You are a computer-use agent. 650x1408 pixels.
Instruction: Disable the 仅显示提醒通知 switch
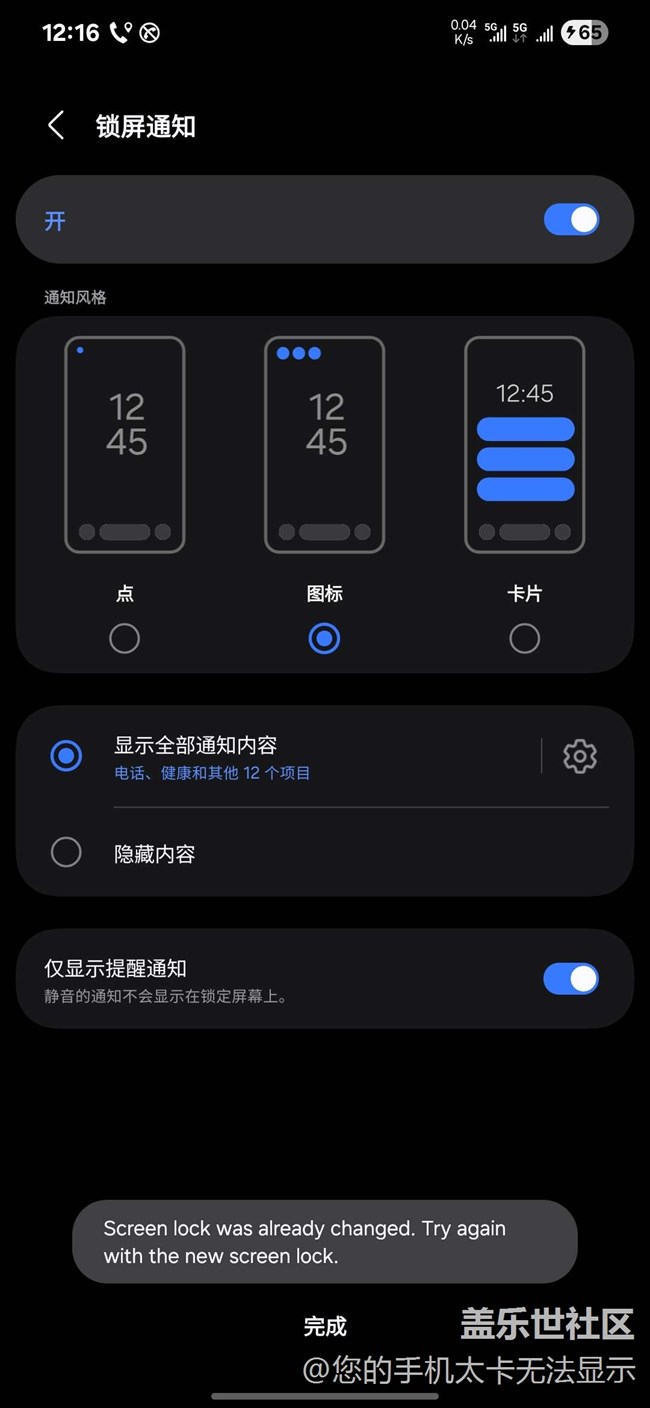tap(572, 979)
